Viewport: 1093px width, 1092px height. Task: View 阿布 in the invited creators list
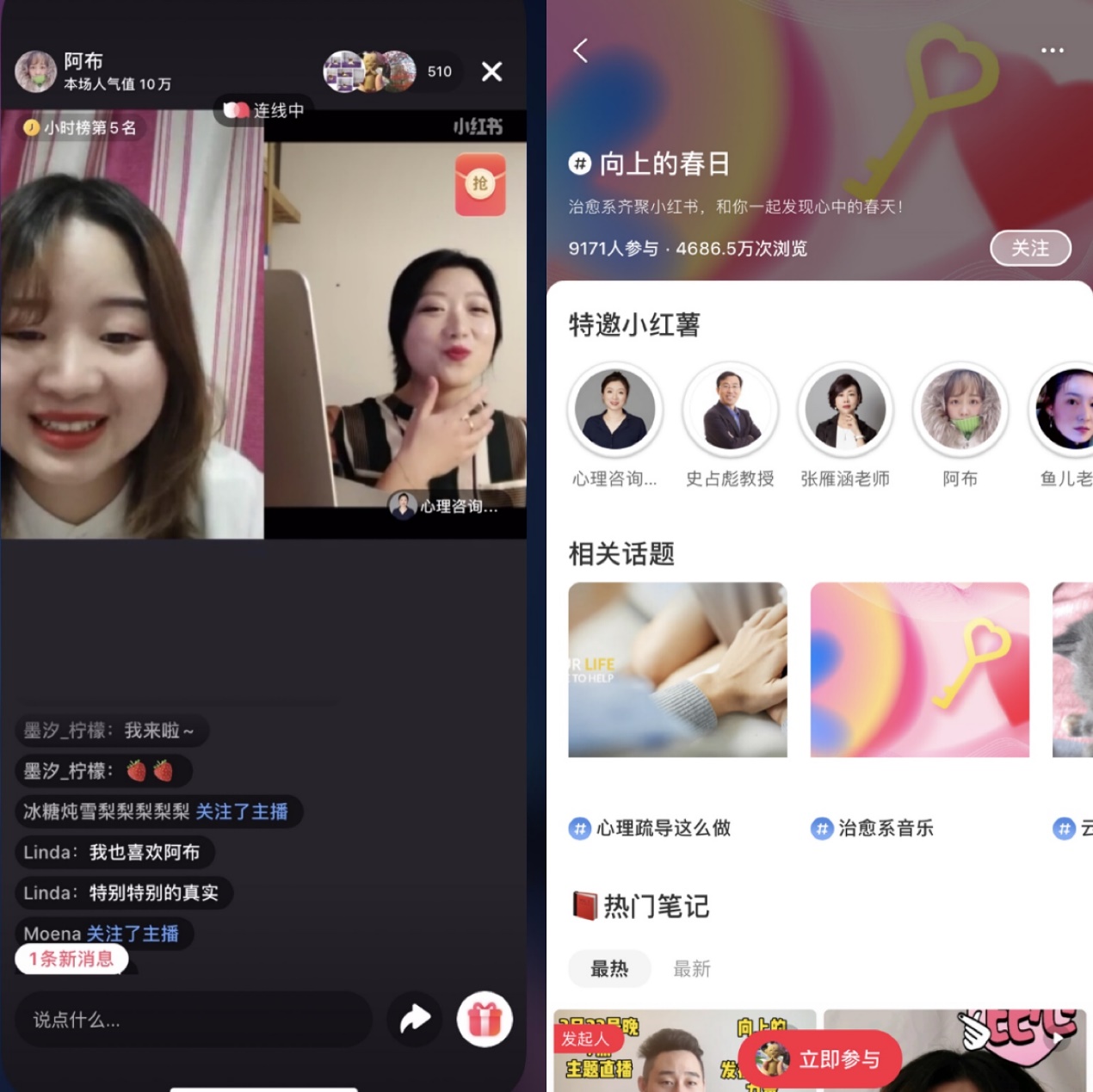[960, 410]
